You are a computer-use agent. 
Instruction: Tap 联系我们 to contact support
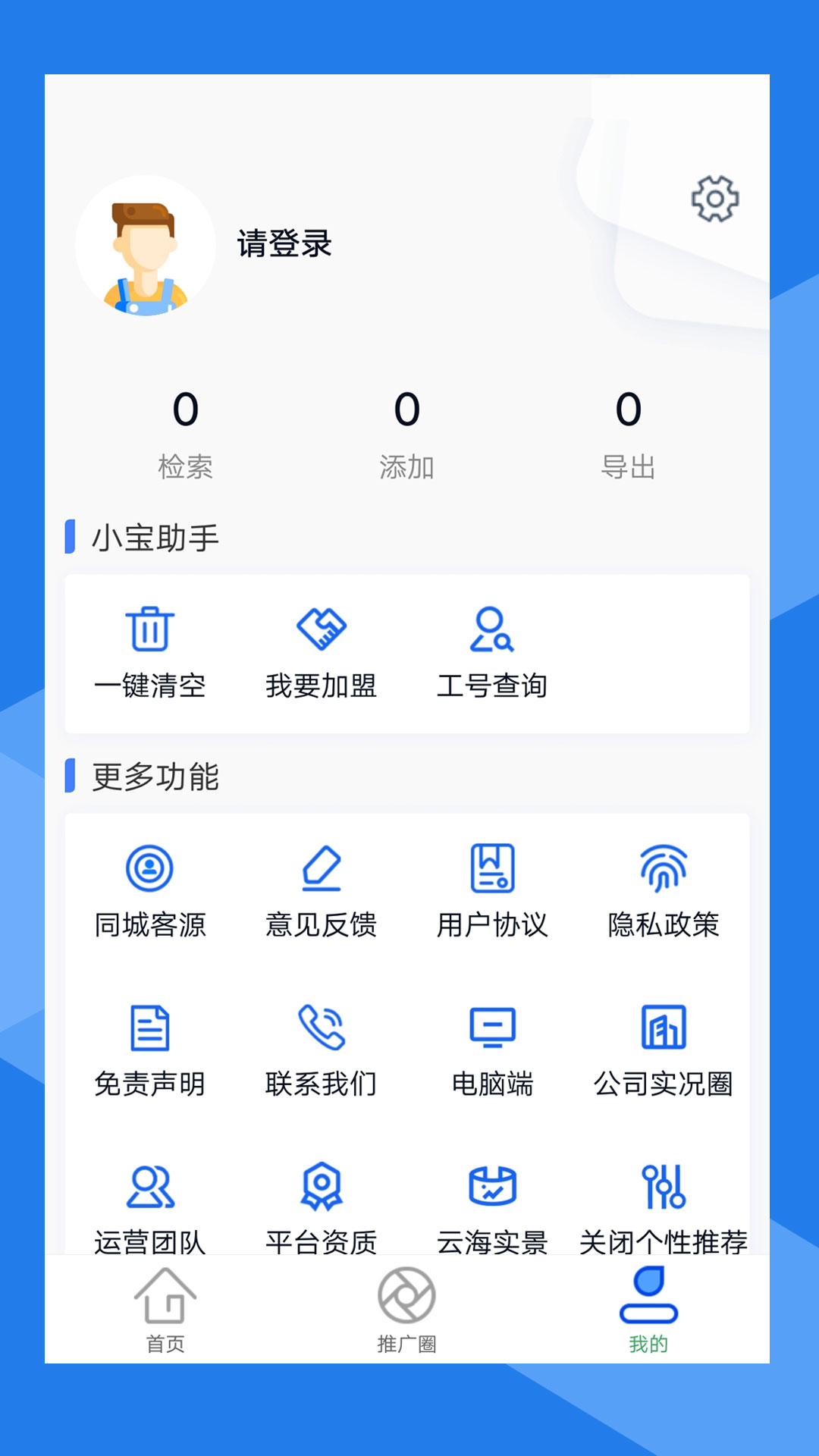(322, 1051)
